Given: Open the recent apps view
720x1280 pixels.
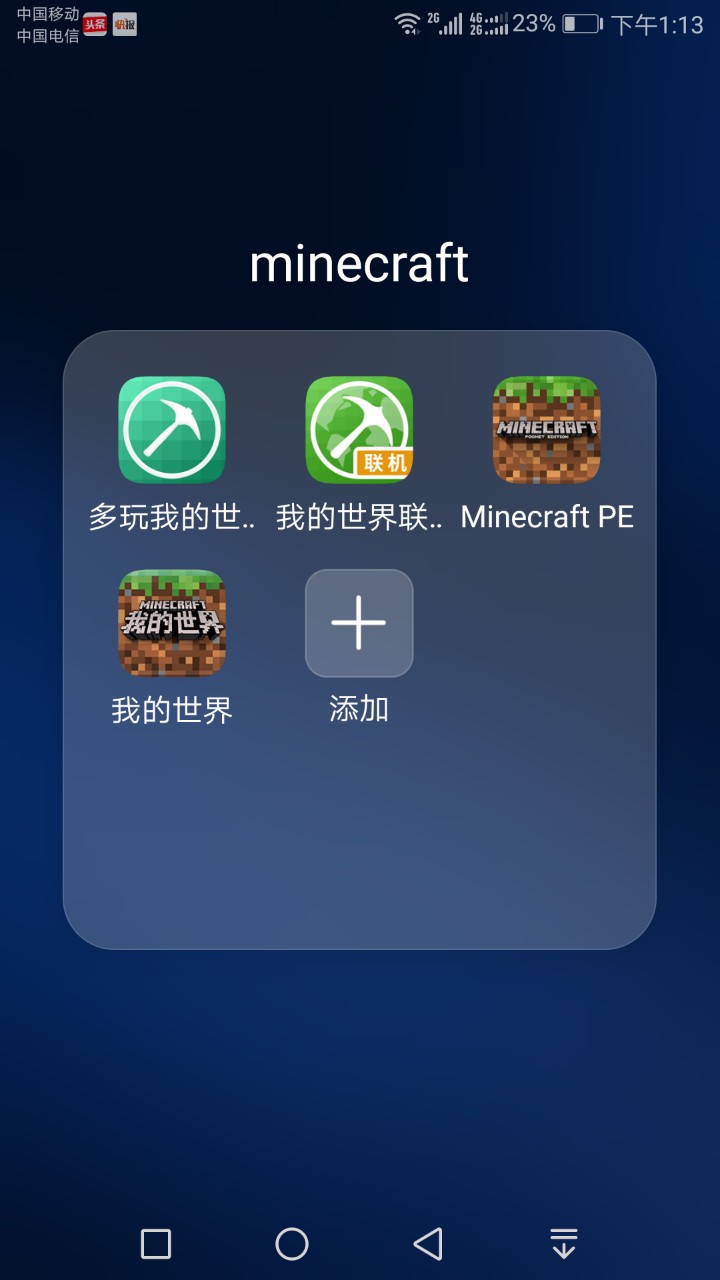Looking at the screenshot, I should pyautogui.click(x=156, y=1244).
